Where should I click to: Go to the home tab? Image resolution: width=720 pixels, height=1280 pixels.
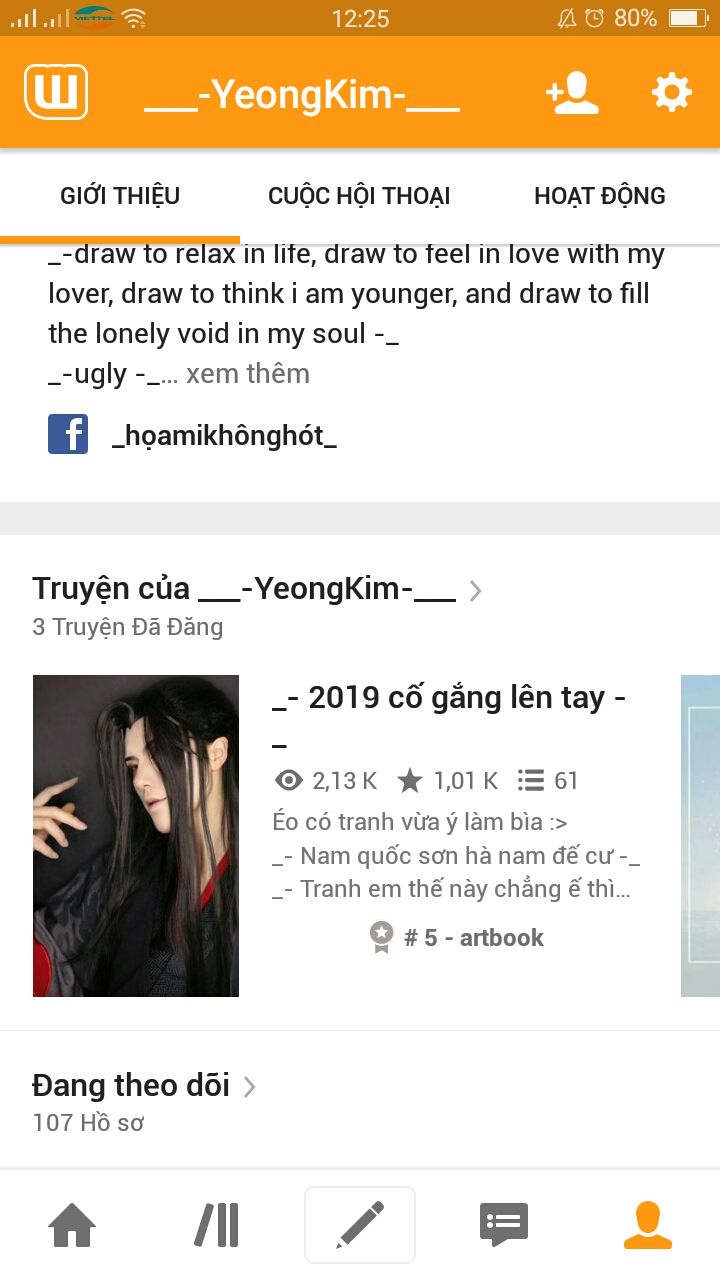click(x=72, y=1225)
